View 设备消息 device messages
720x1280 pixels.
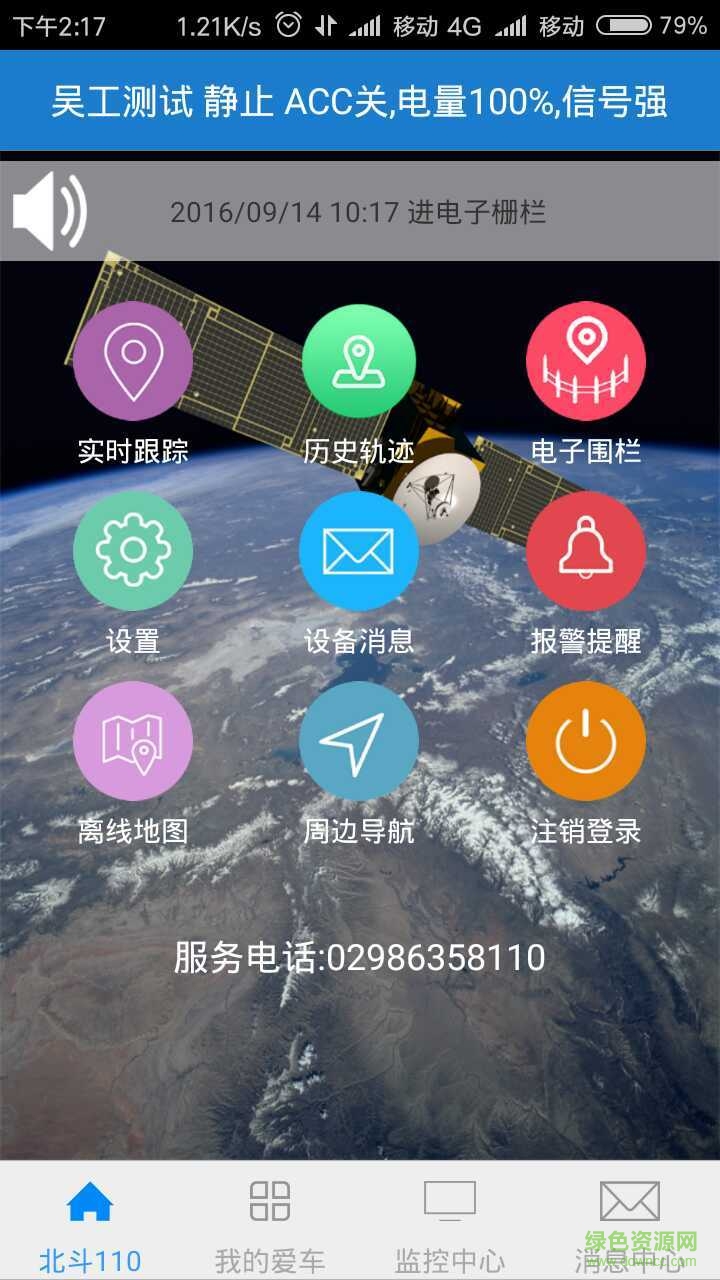point(359,551)
